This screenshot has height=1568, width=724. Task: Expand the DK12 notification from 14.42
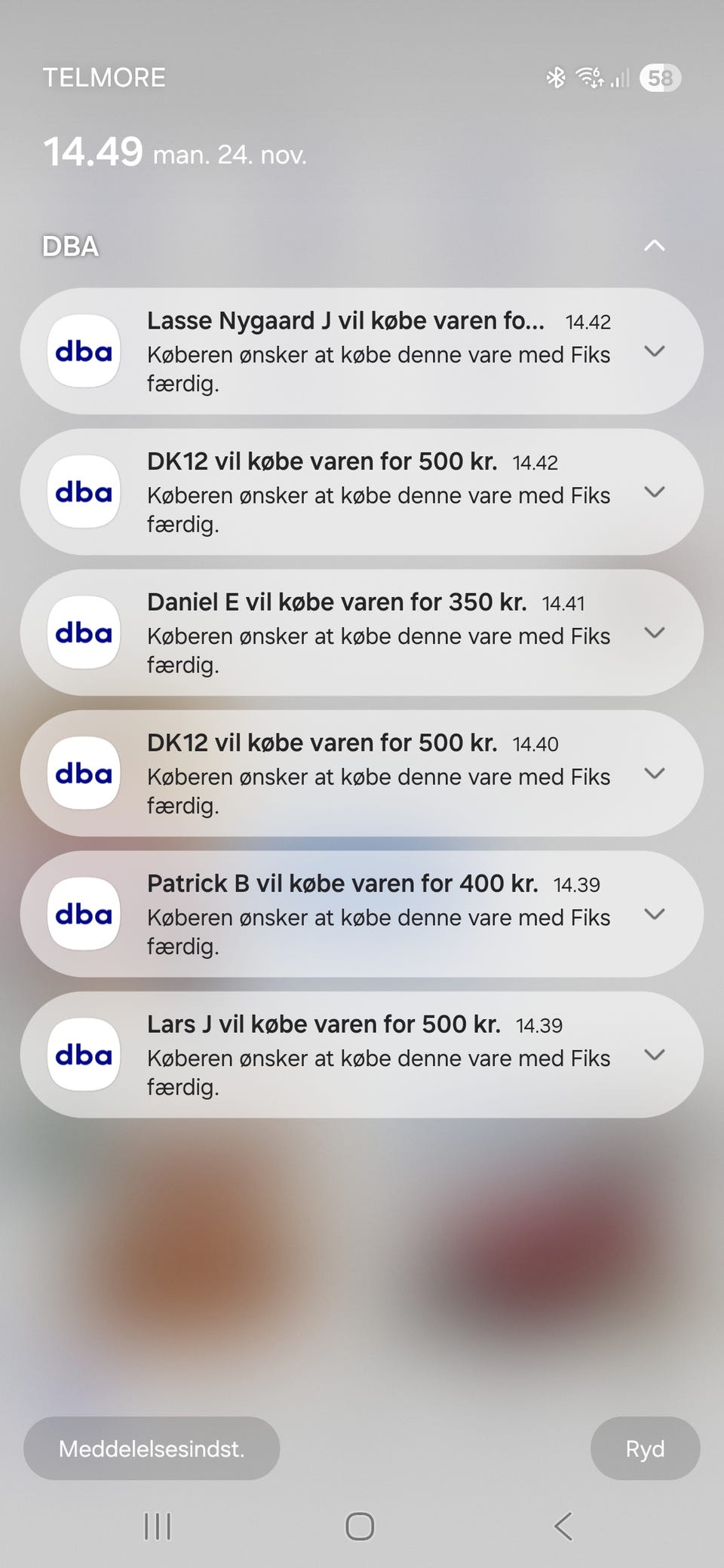(x=654, y=492)
